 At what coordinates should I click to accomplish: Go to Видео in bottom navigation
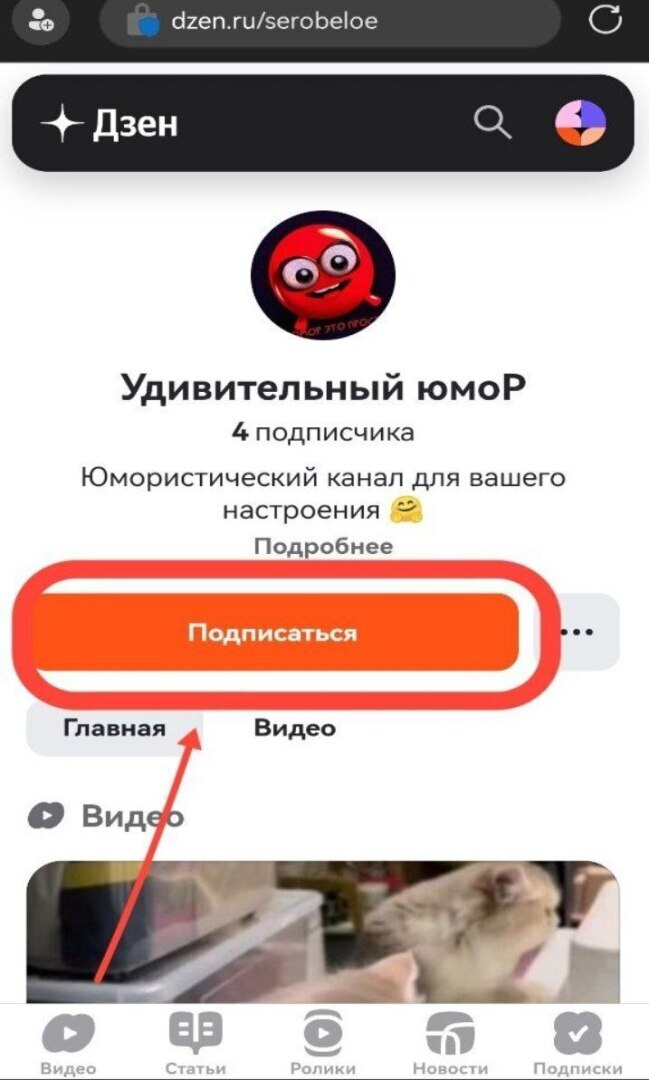[x=68, y=1043]
